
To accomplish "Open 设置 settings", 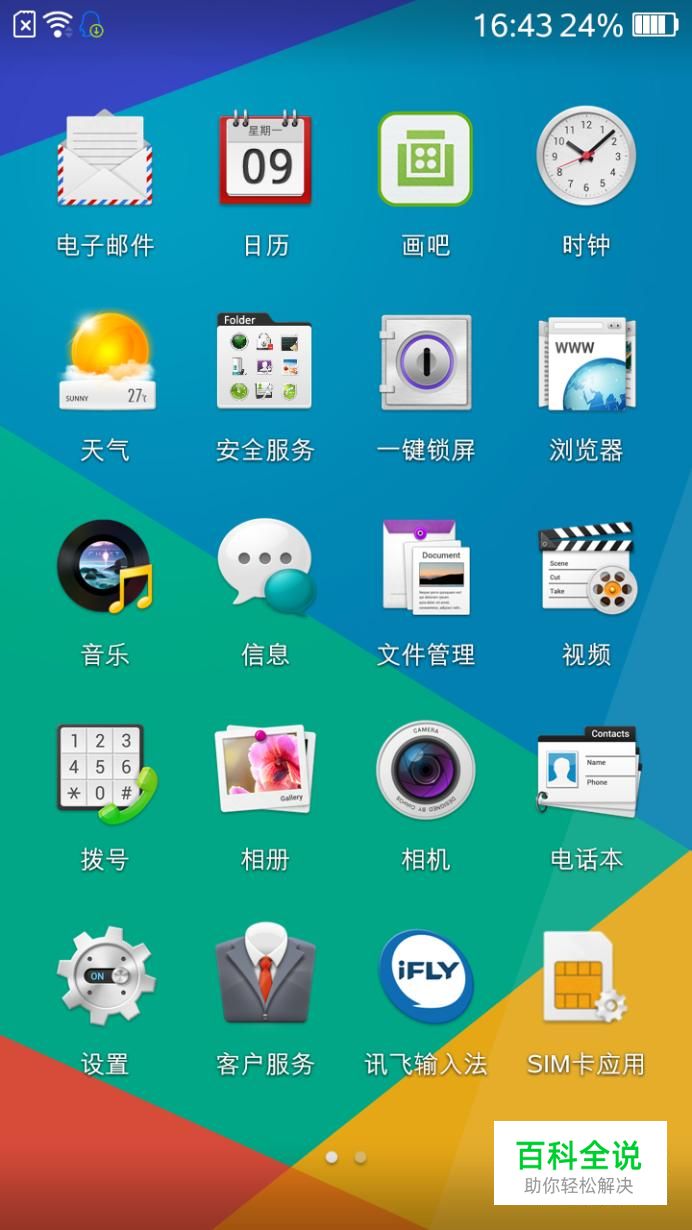I will [105, 977].
